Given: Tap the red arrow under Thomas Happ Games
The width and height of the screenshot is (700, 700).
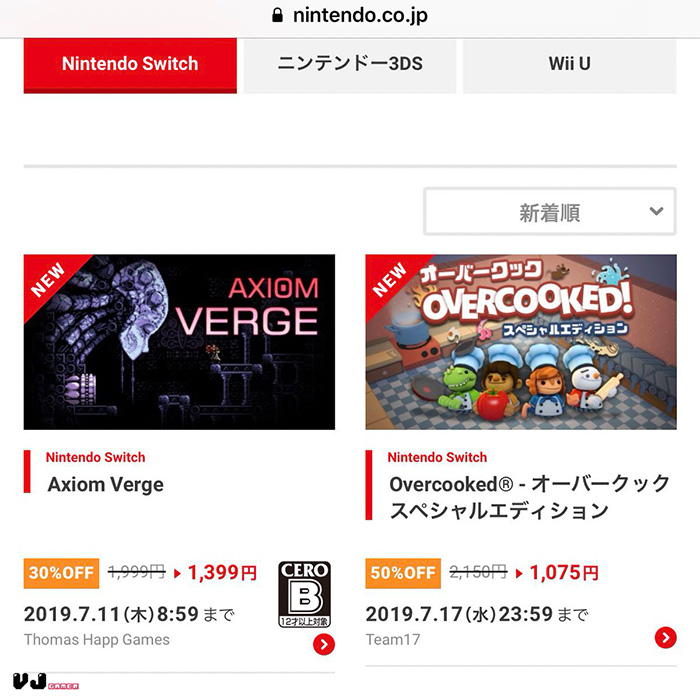Looking at the screenshot, I should coord(323,645).
